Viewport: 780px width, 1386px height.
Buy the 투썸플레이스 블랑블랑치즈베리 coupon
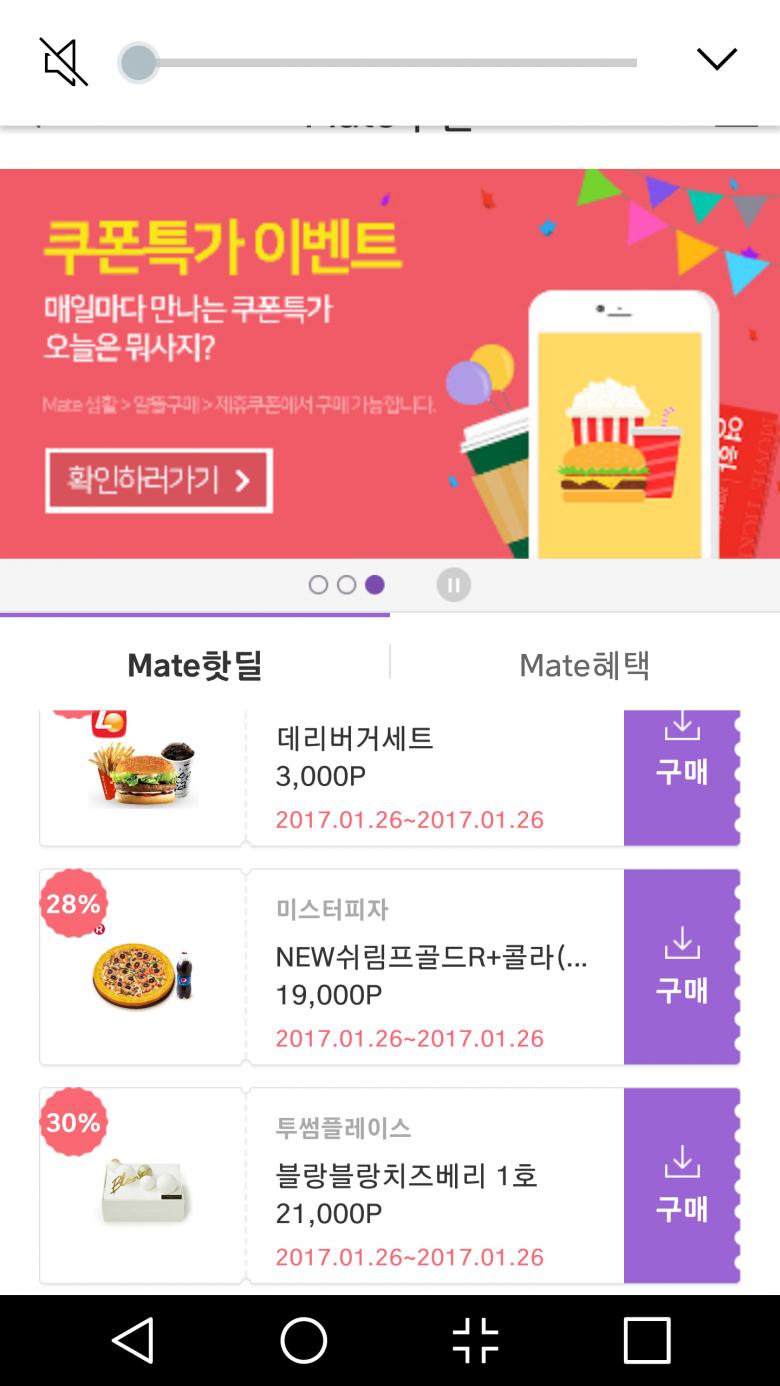coord(681,1185)
